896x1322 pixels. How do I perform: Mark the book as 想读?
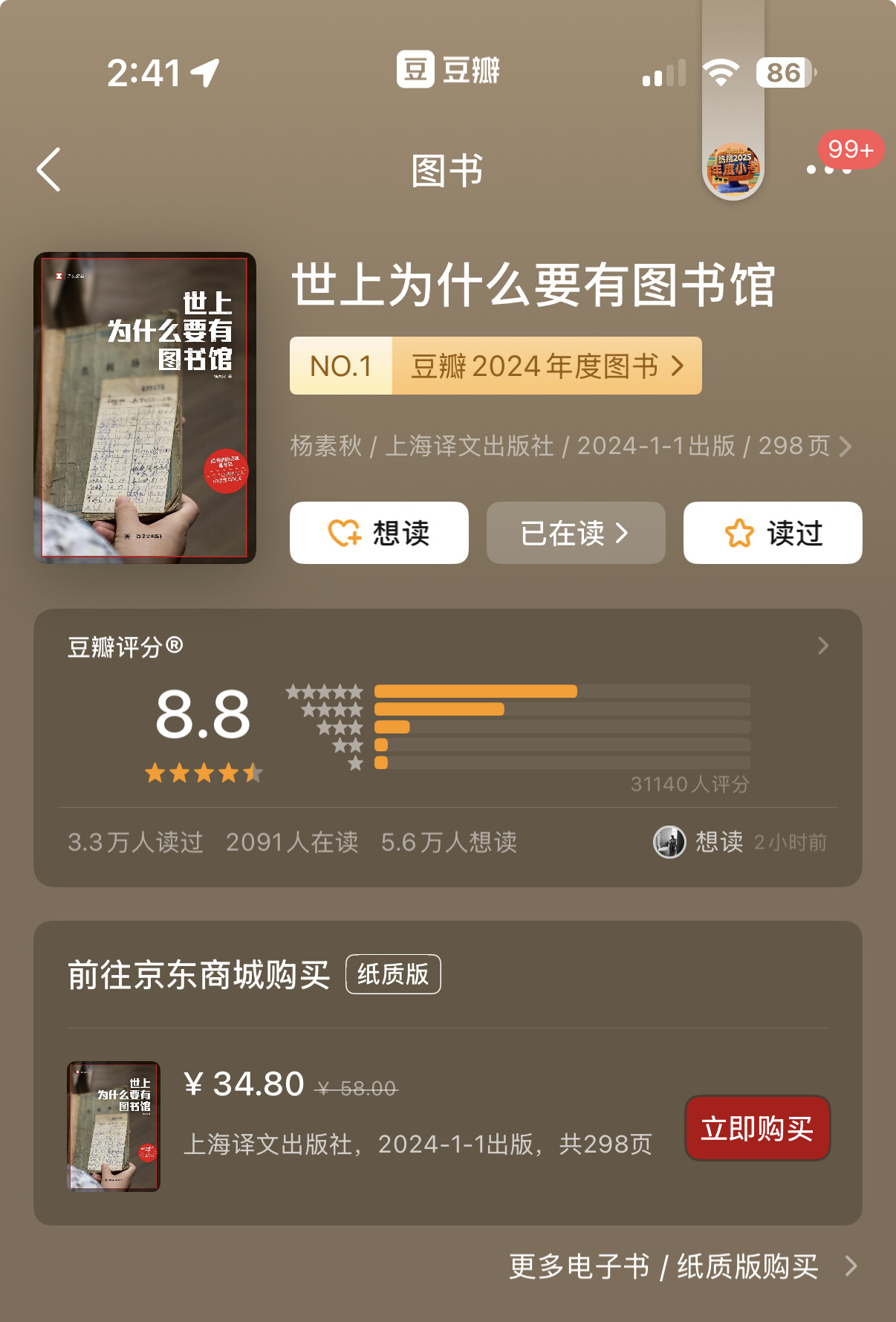379,533
